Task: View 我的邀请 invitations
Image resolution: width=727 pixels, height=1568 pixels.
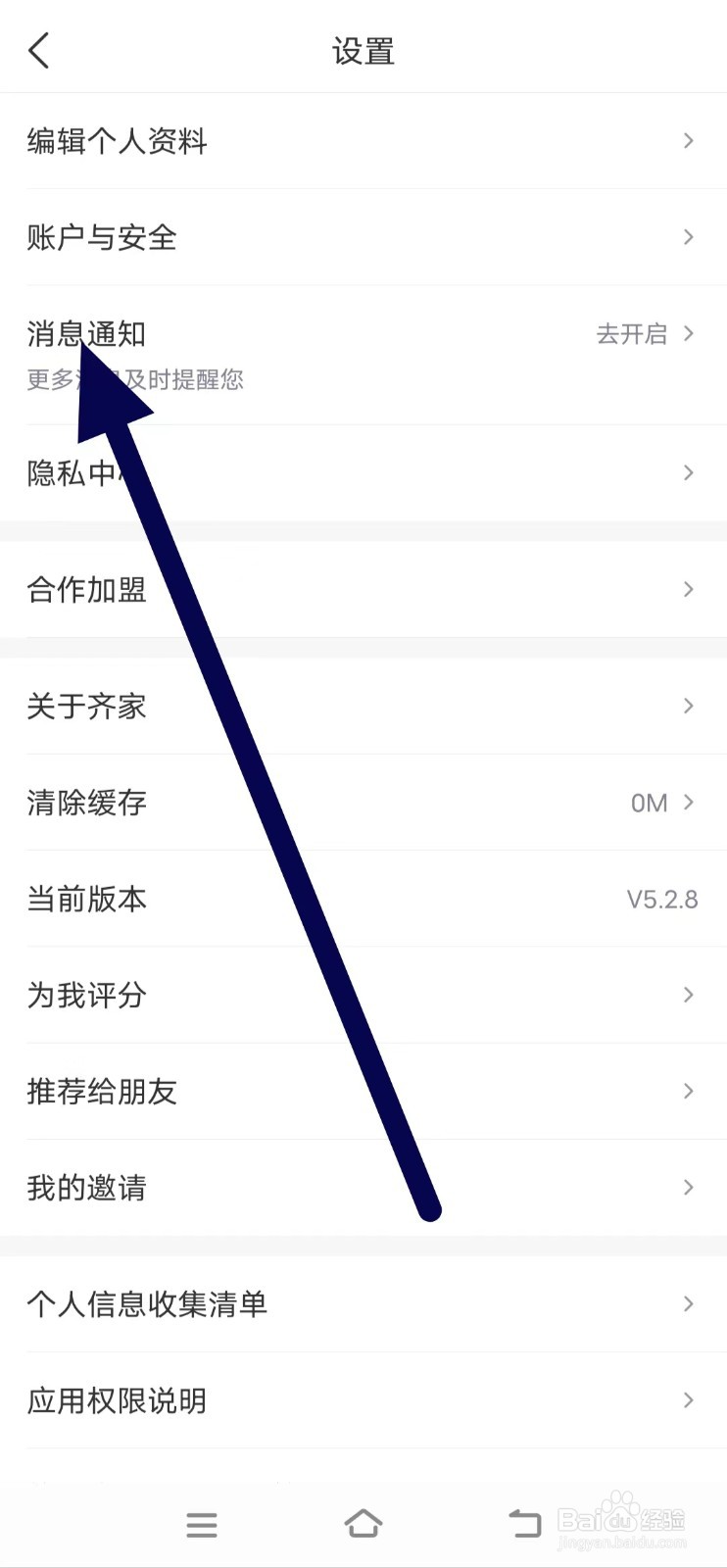Action: pos(86,1188)
